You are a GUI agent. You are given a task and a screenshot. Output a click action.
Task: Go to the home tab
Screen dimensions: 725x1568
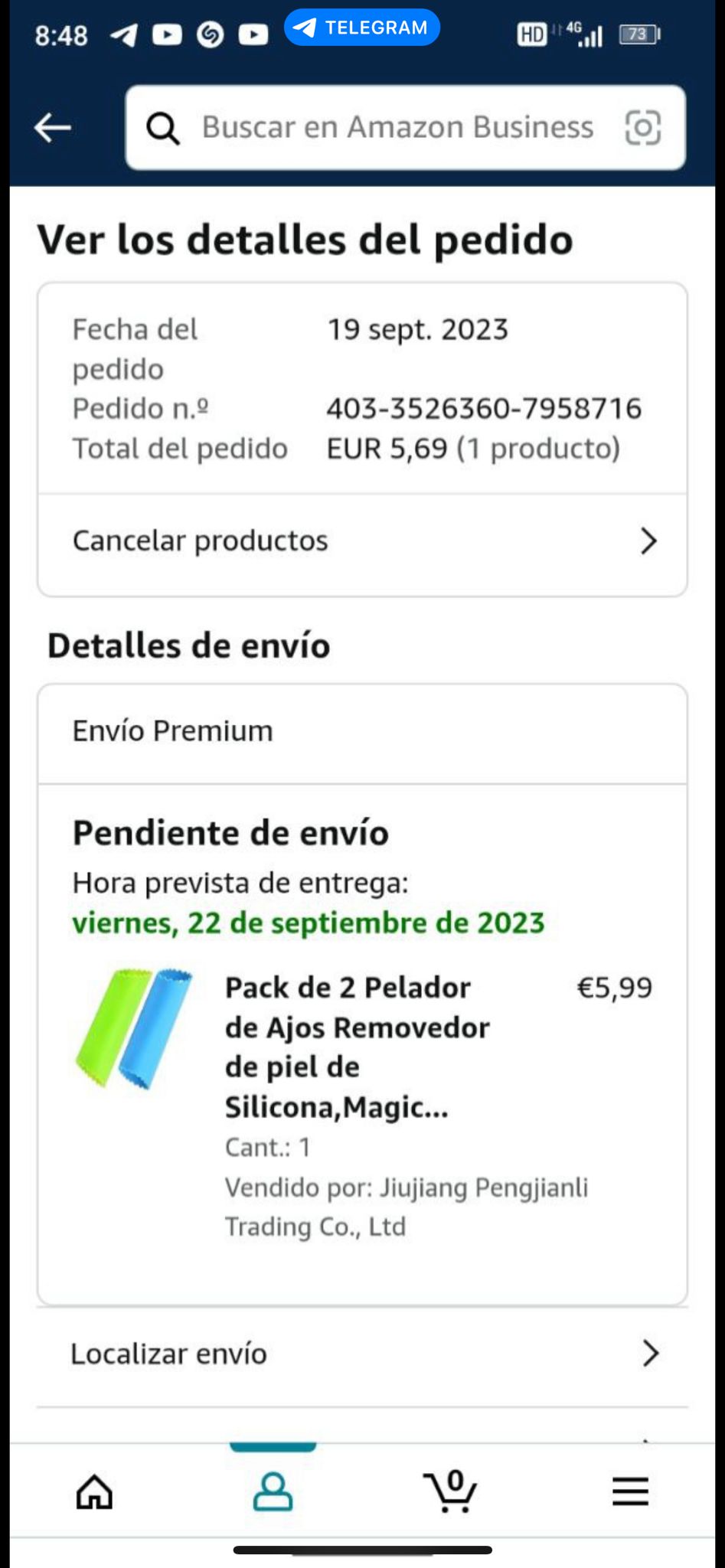(x=94, y=1491)
